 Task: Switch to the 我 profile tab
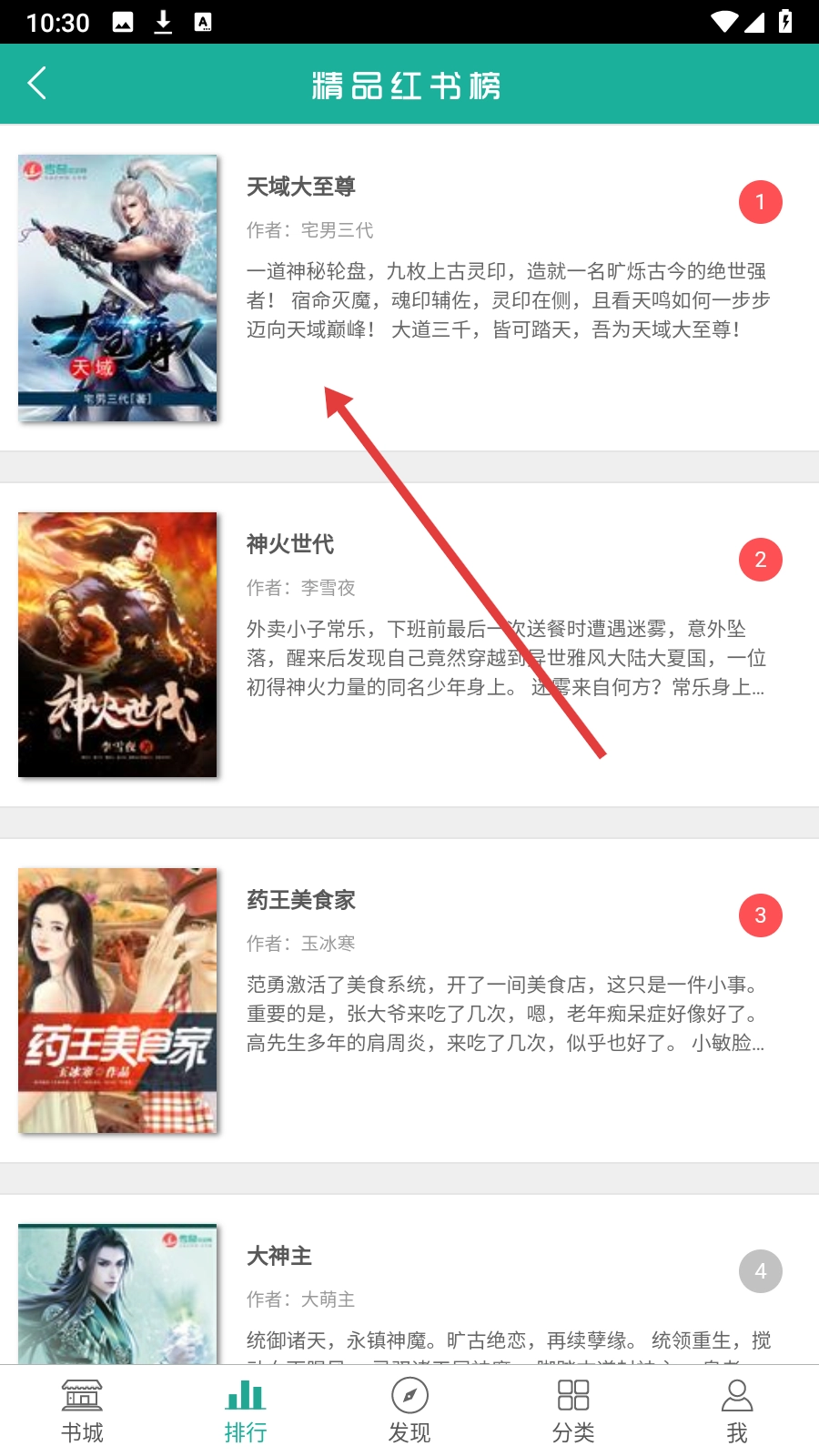click(x=737, y=1410)
